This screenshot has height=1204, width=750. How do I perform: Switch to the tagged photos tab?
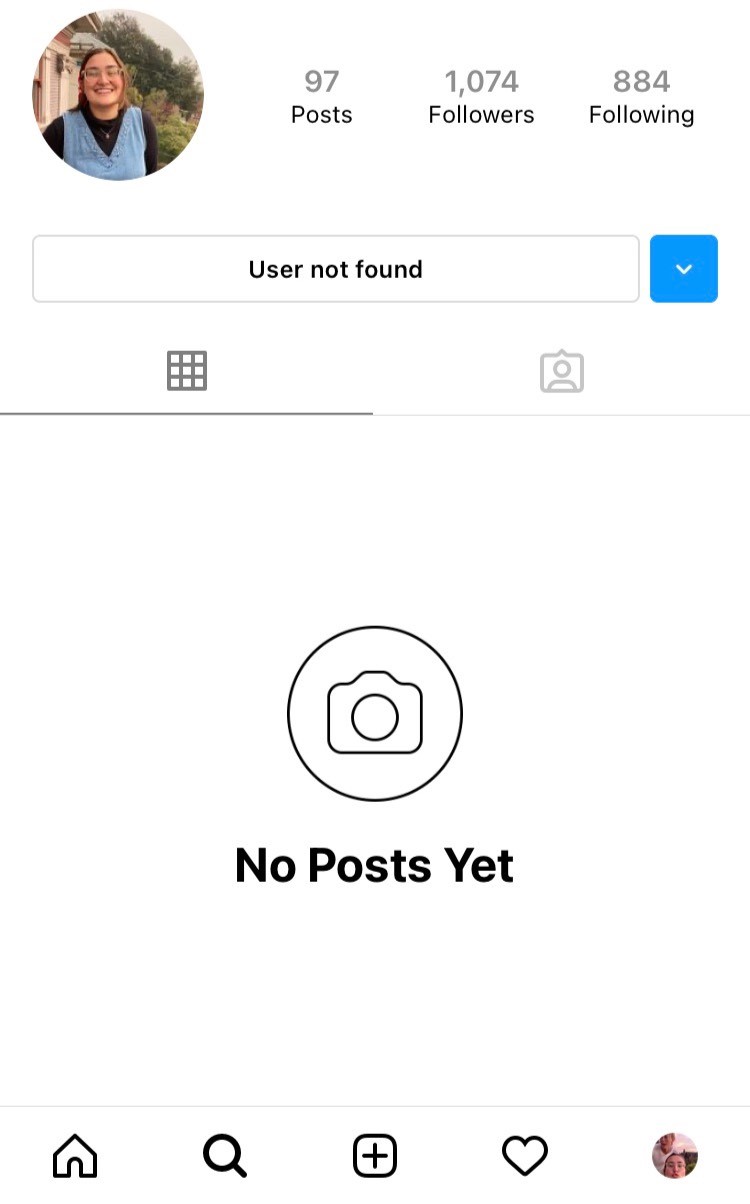click(x=562, y=371)
